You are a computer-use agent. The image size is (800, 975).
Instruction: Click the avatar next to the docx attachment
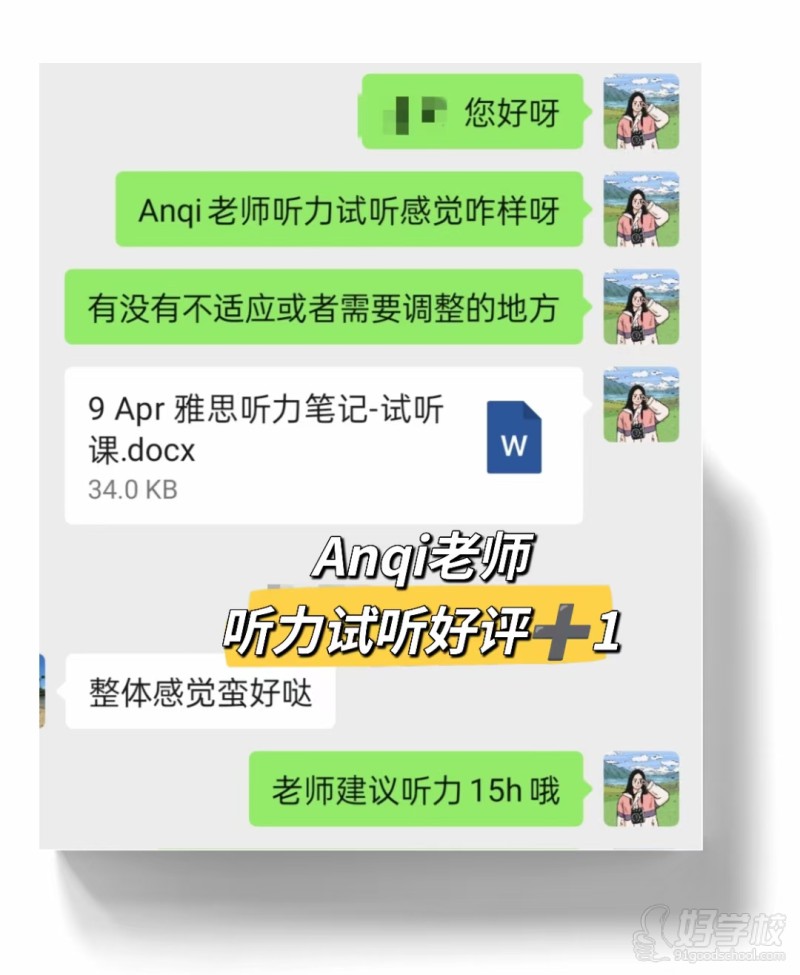tap(638, 405)
